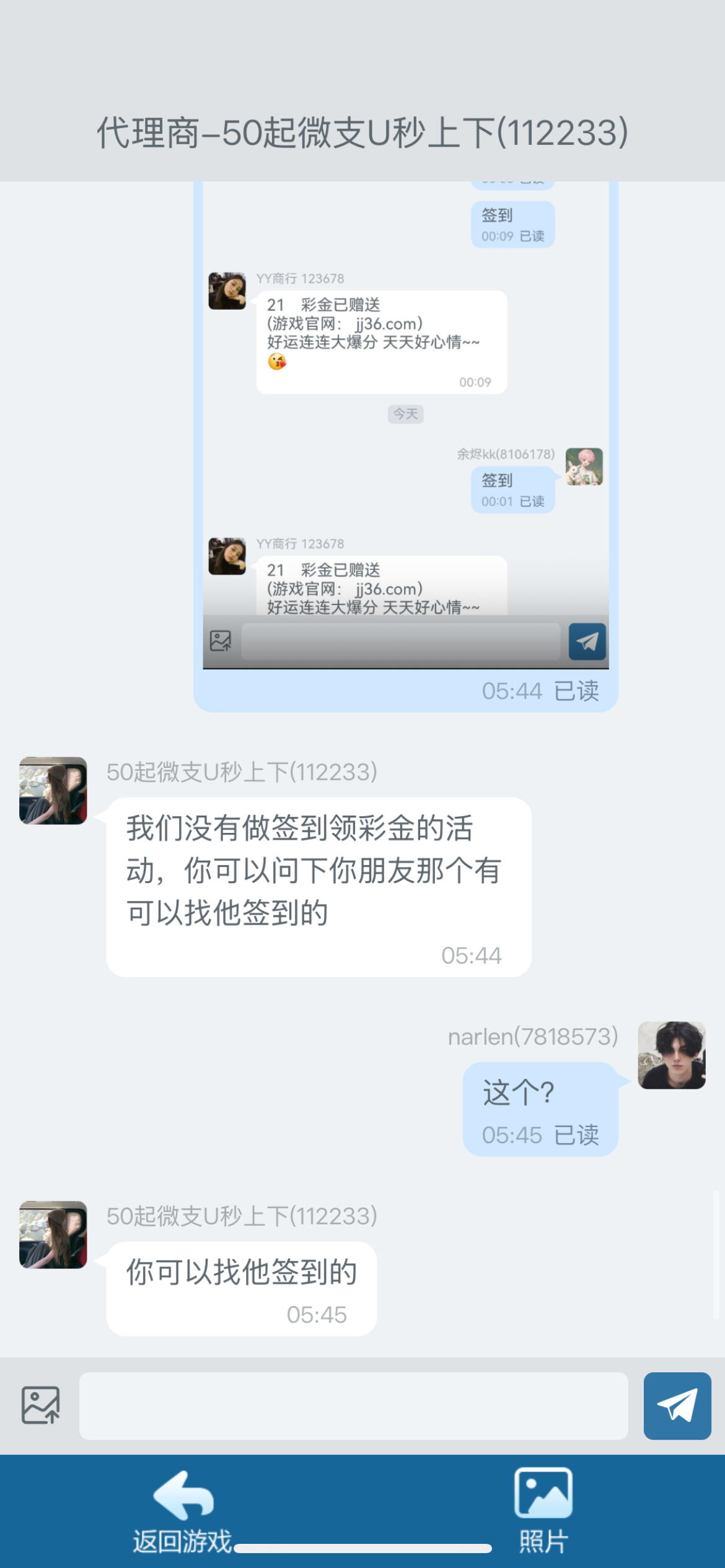Open the image attach icon beside message box

(41, 1405)
